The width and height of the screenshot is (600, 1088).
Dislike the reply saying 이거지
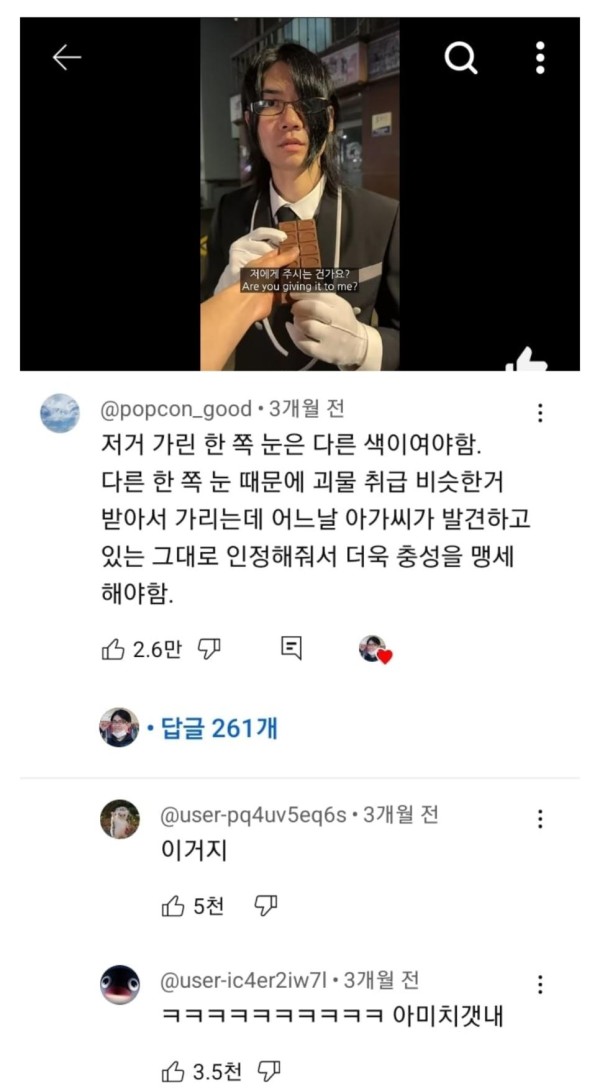pyautogui.click(x=266, y=905)
